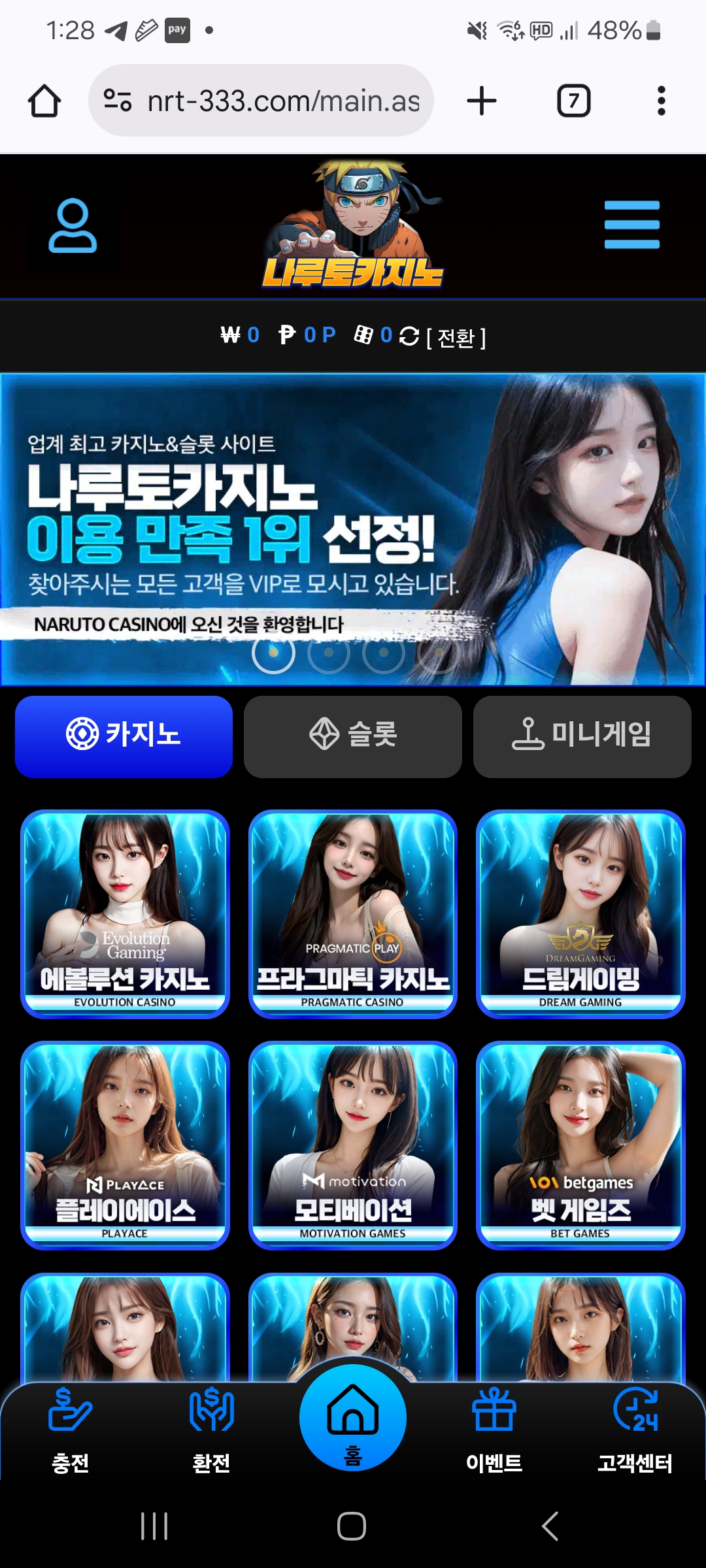
Task: Open the Motivation Games tile
Action: (x=353, y=1145)
